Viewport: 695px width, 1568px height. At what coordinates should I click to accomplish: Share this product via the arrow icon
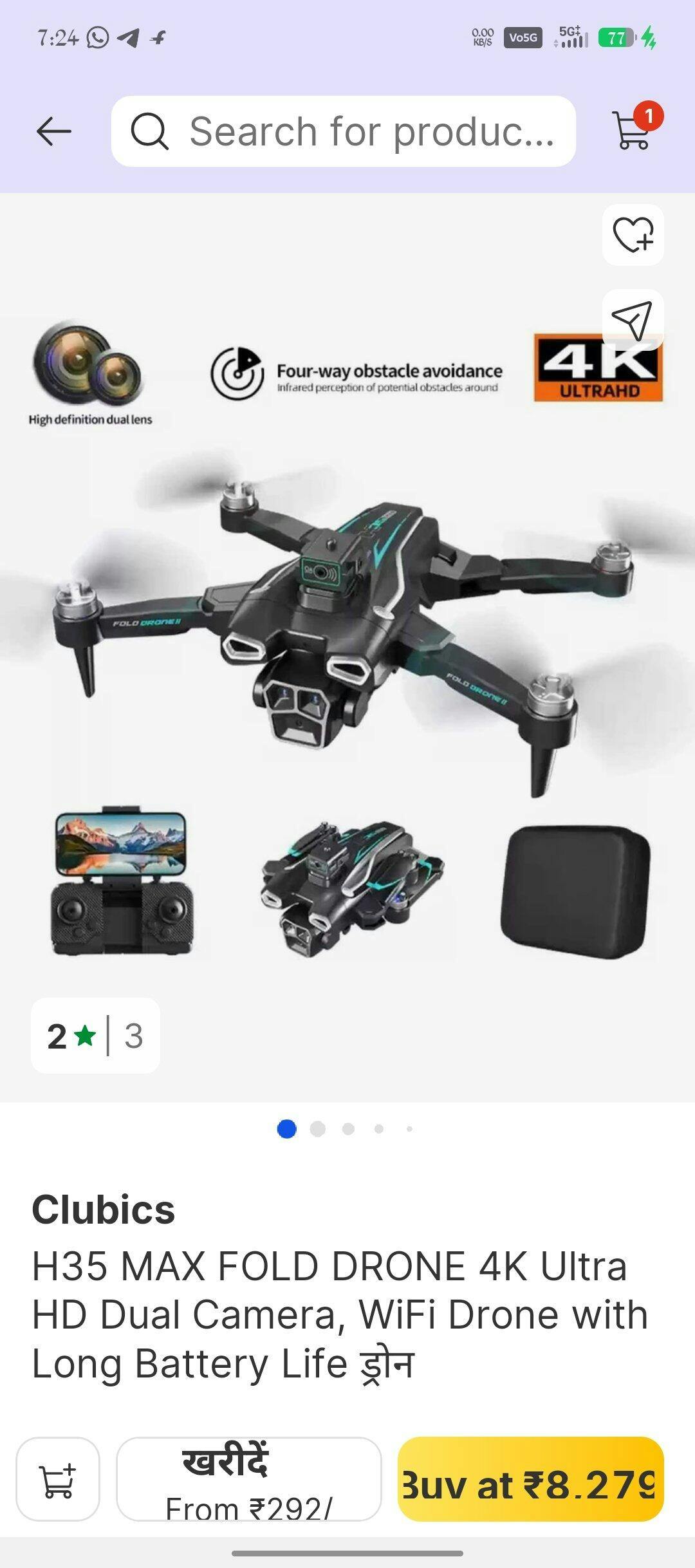[x=633, y=320]
